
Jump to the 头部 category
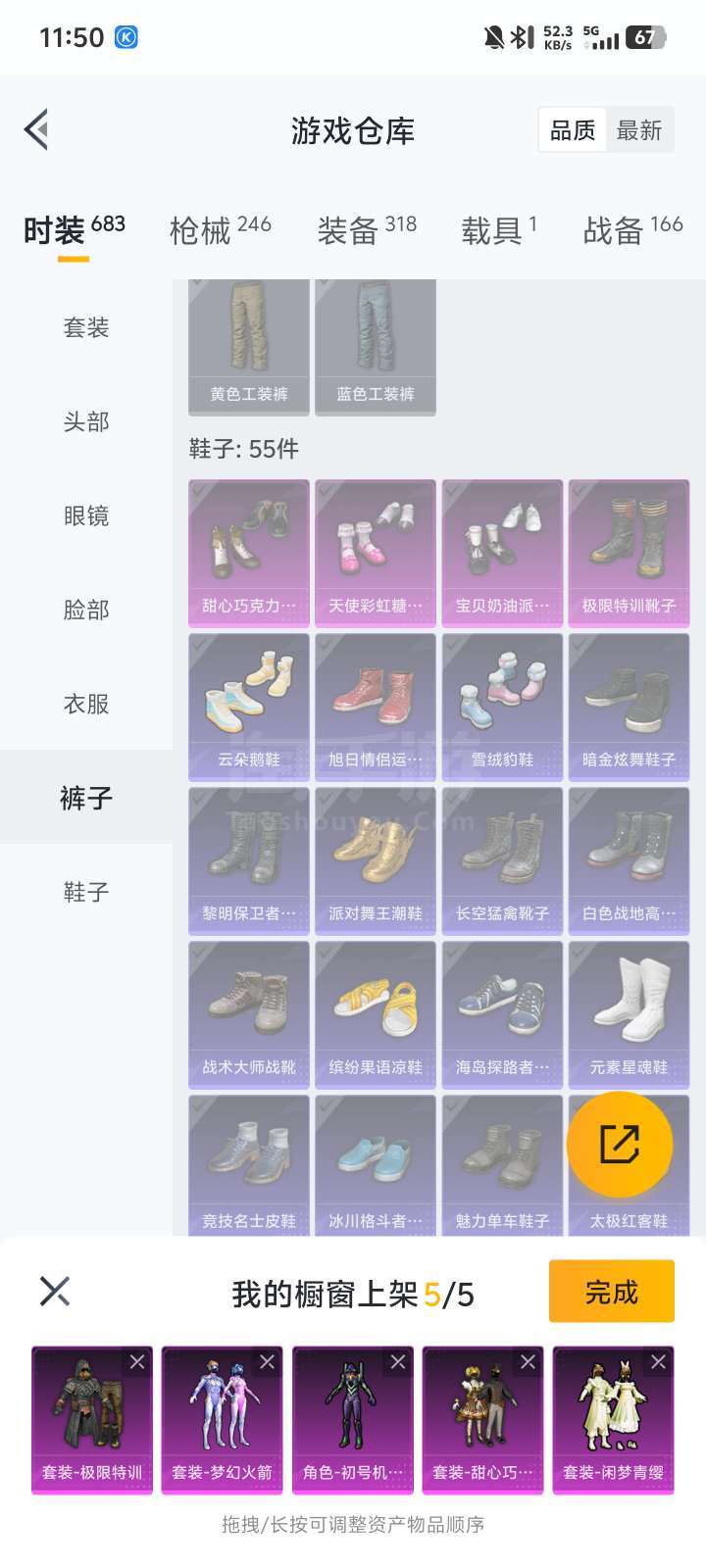[x=86, y=421]
